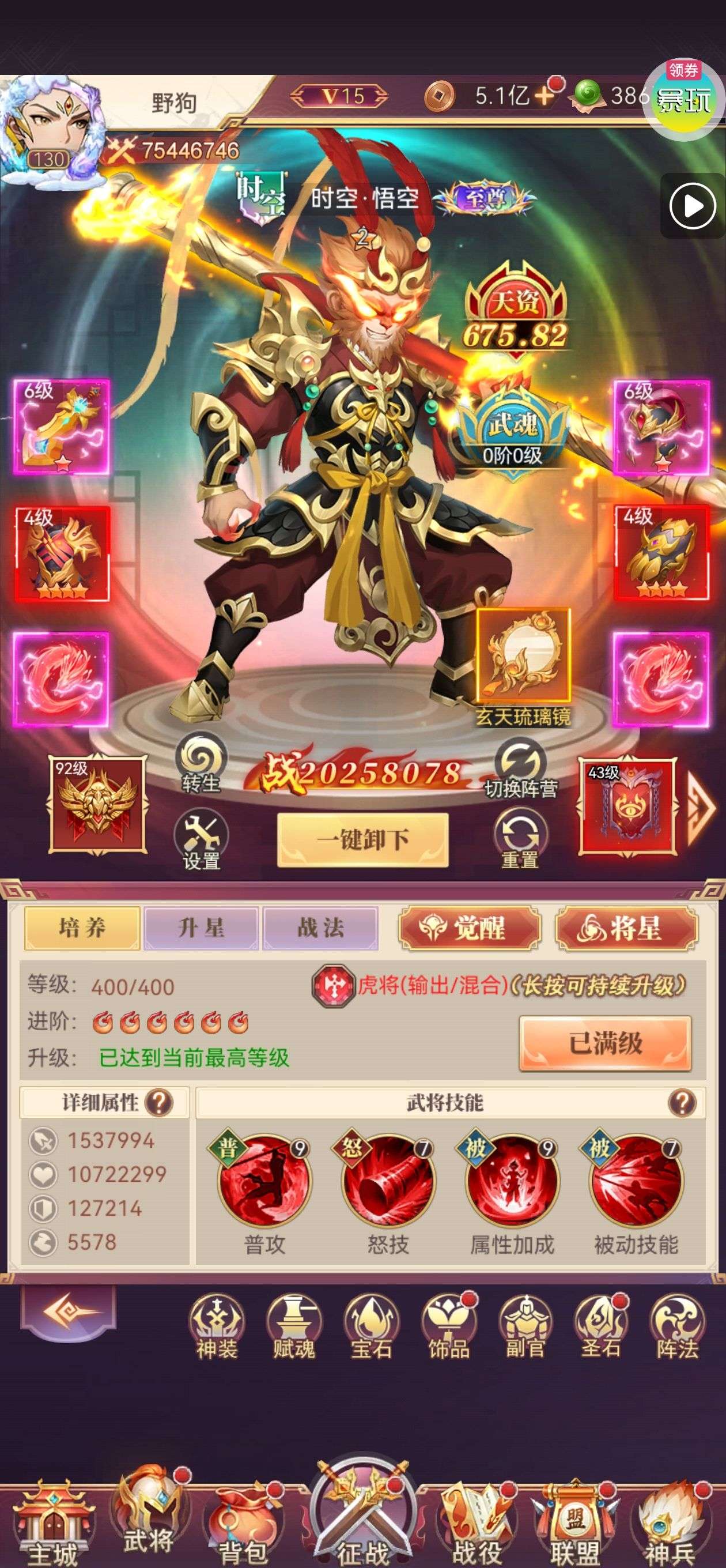The image size is (726, 1568).
Task: Open the 详细属性 help question mark
Action: pos(160,1102)
